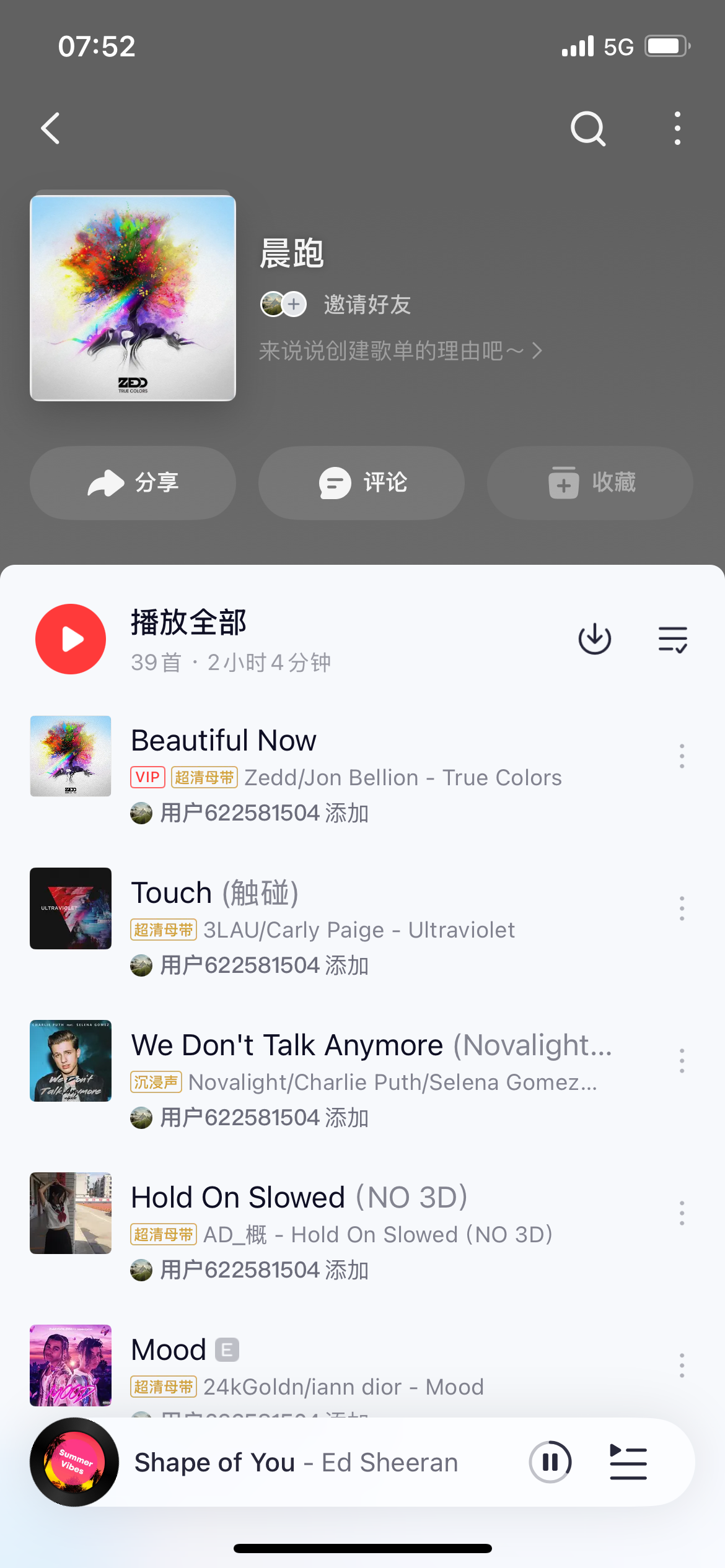725x1568 pixels.
Task: Pause Shape of You in mini player
Action: pyautogui.click(x=550, y=1462)
